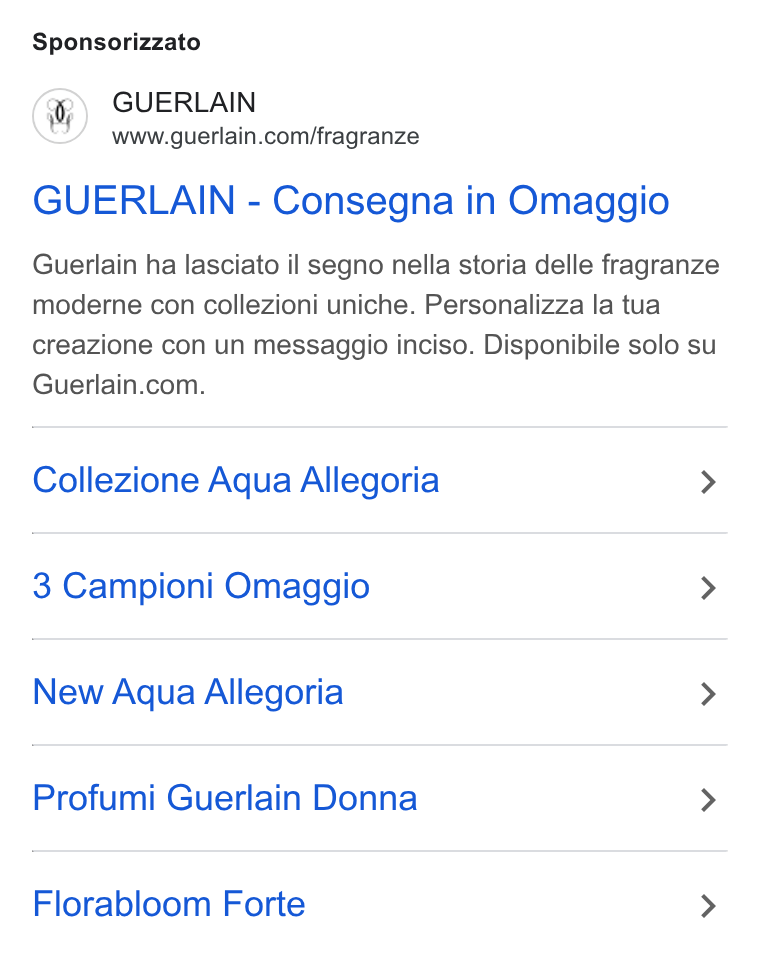Viewport: 760px width, 956px height.
Task: Go to New Aqua Allegoria
Action: 379,693
